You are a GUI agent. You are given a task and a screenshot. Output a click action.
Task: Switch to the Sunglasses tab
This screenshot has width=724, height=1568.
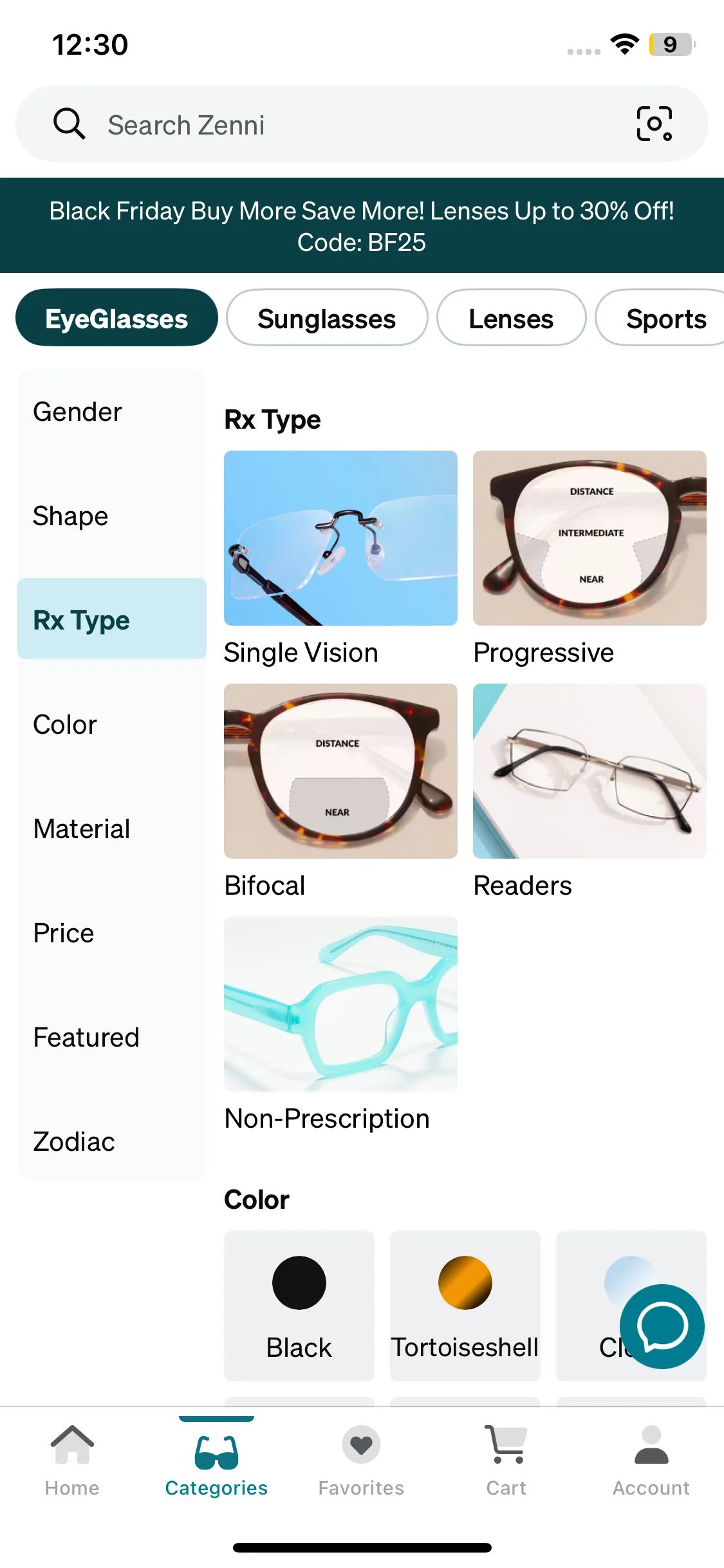click(327, 318)
